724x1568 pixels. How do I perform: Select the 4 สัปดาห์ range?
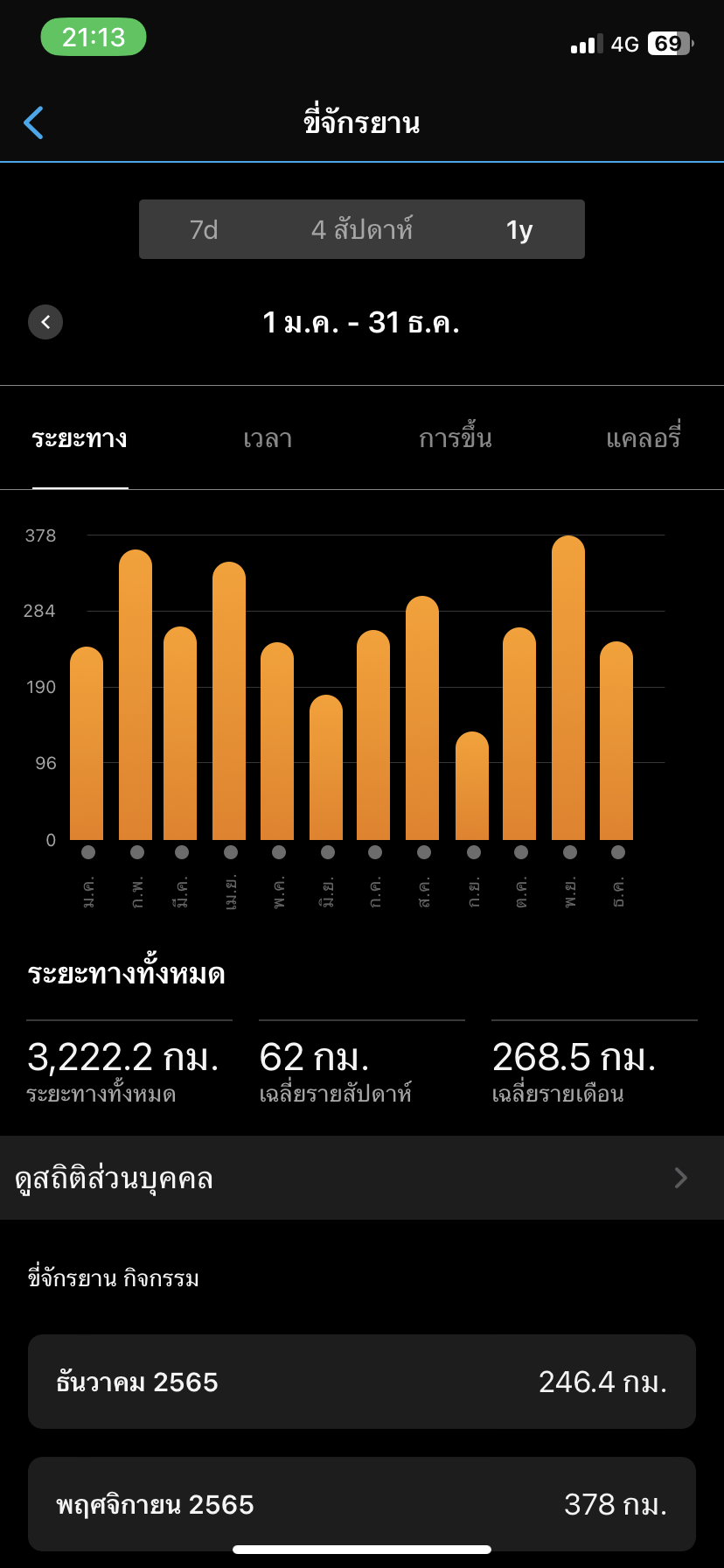(x=362, y=229)
